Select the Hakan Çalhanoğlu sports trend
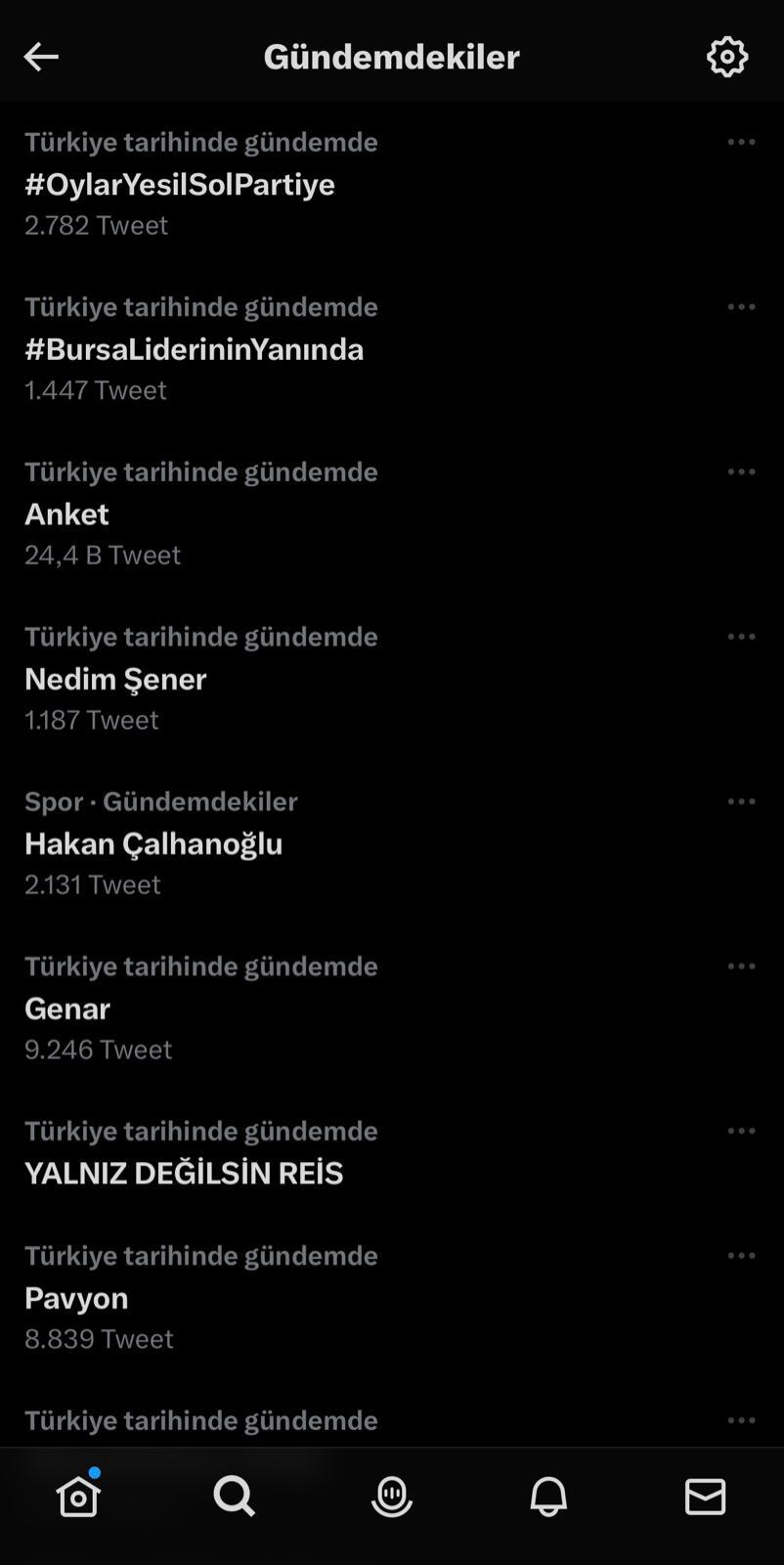The width and height of the screenshot is (784, 1565). [x=153, y=843]
